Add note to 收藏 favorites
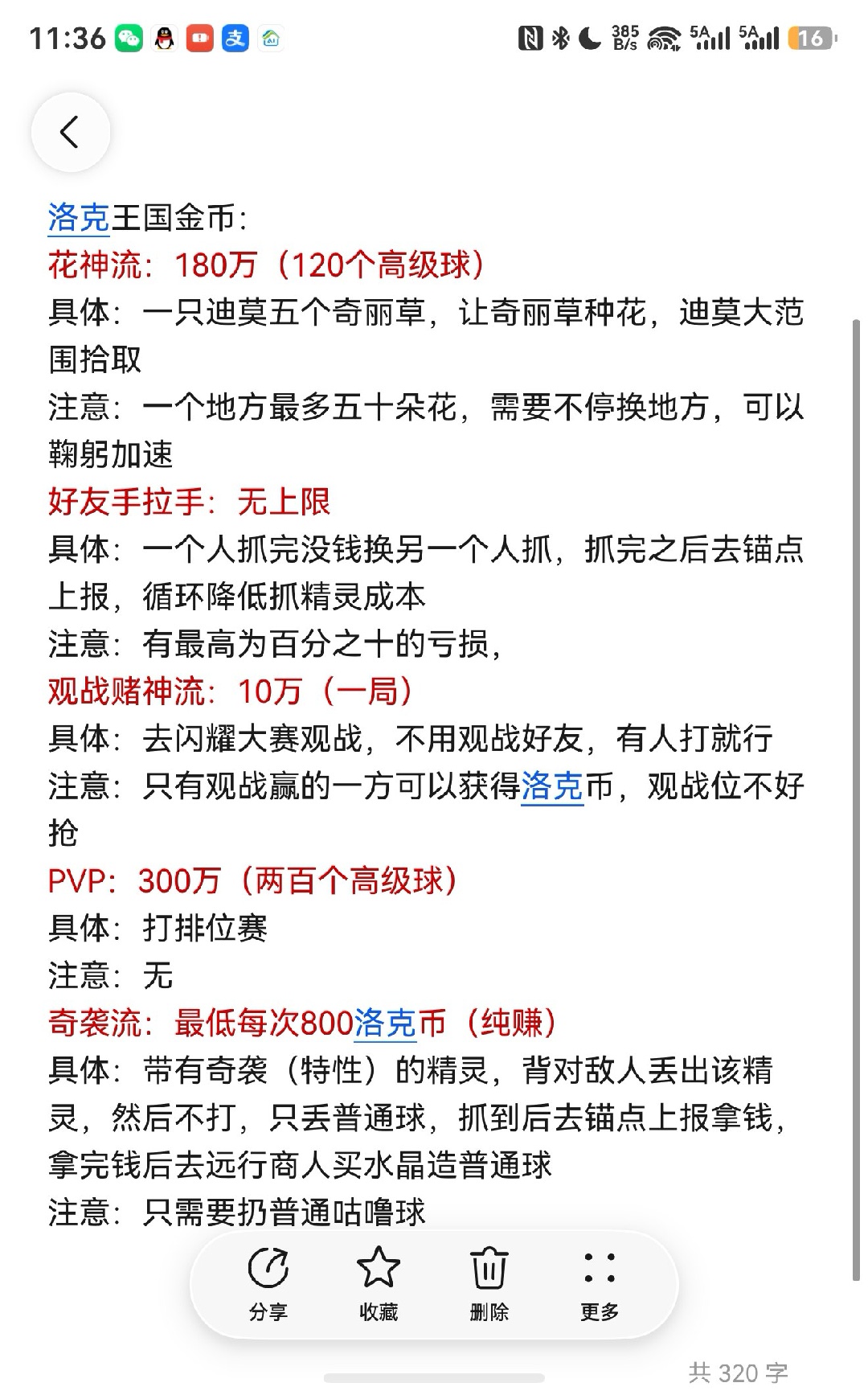The width and height of the screenshot is (868, 1395). pyautogui.click(x=379, y=1284)
